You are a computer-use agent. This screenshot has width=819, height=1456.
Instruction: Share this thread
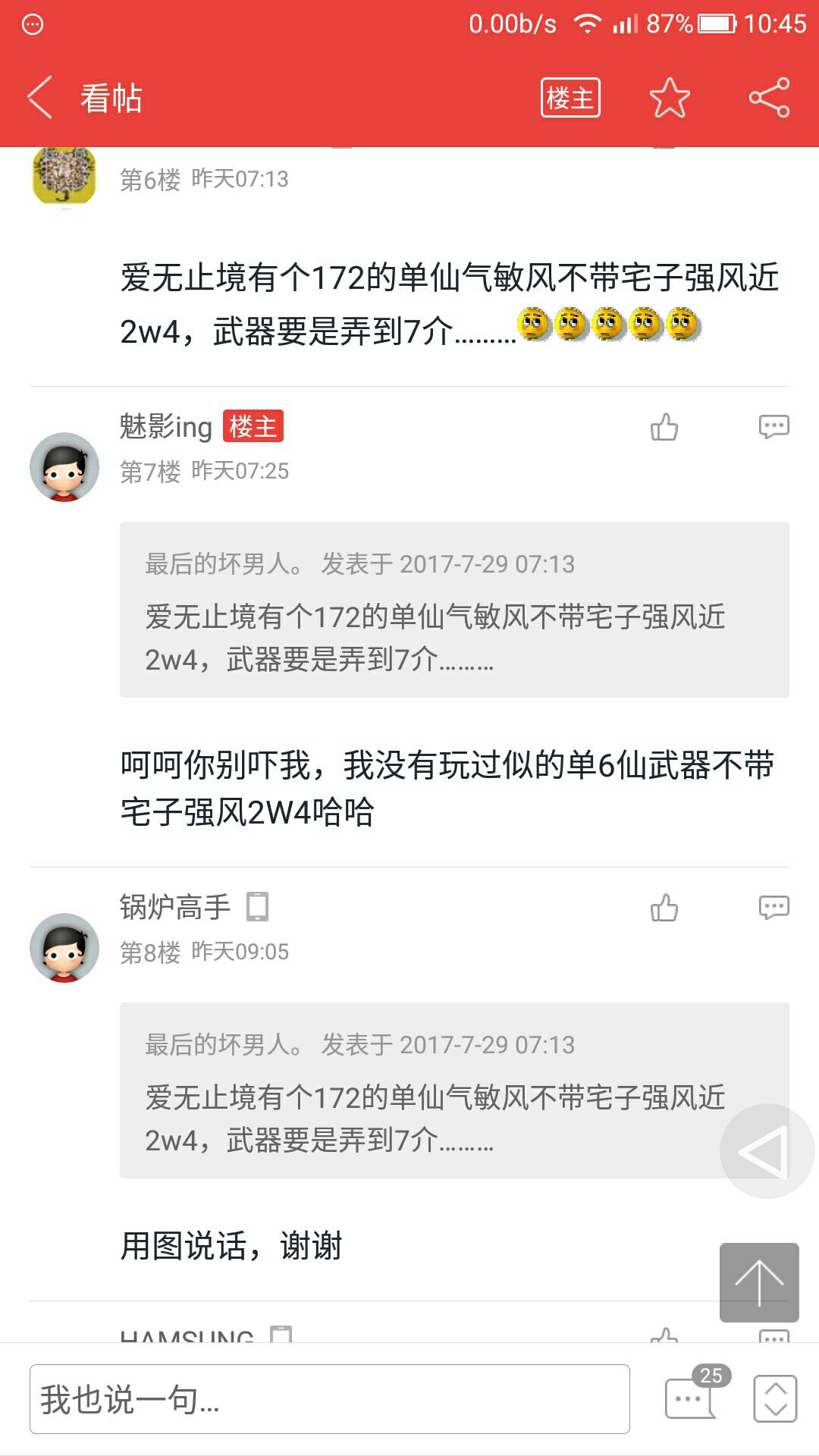coord(769,98)
